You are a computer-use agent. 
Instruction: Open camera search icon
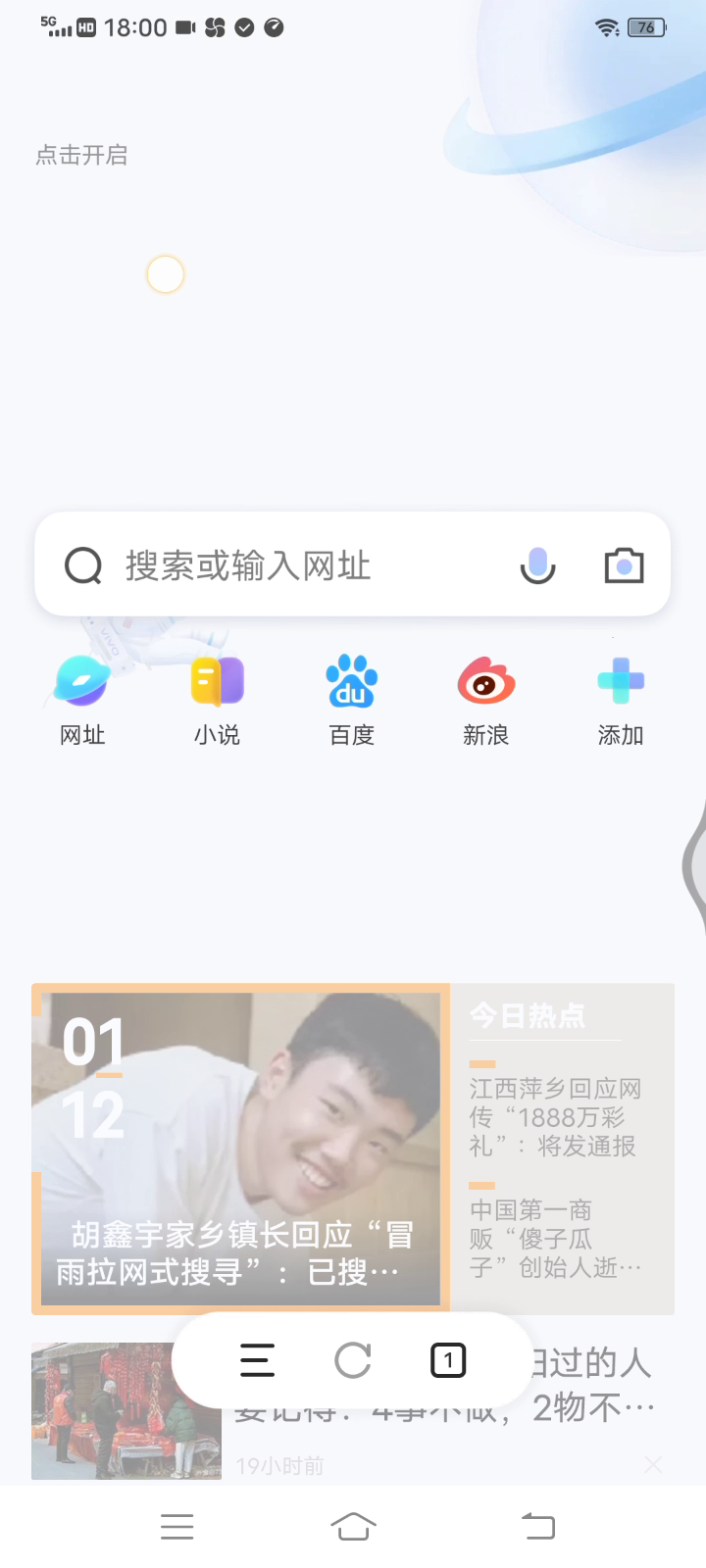coord(624,565)
